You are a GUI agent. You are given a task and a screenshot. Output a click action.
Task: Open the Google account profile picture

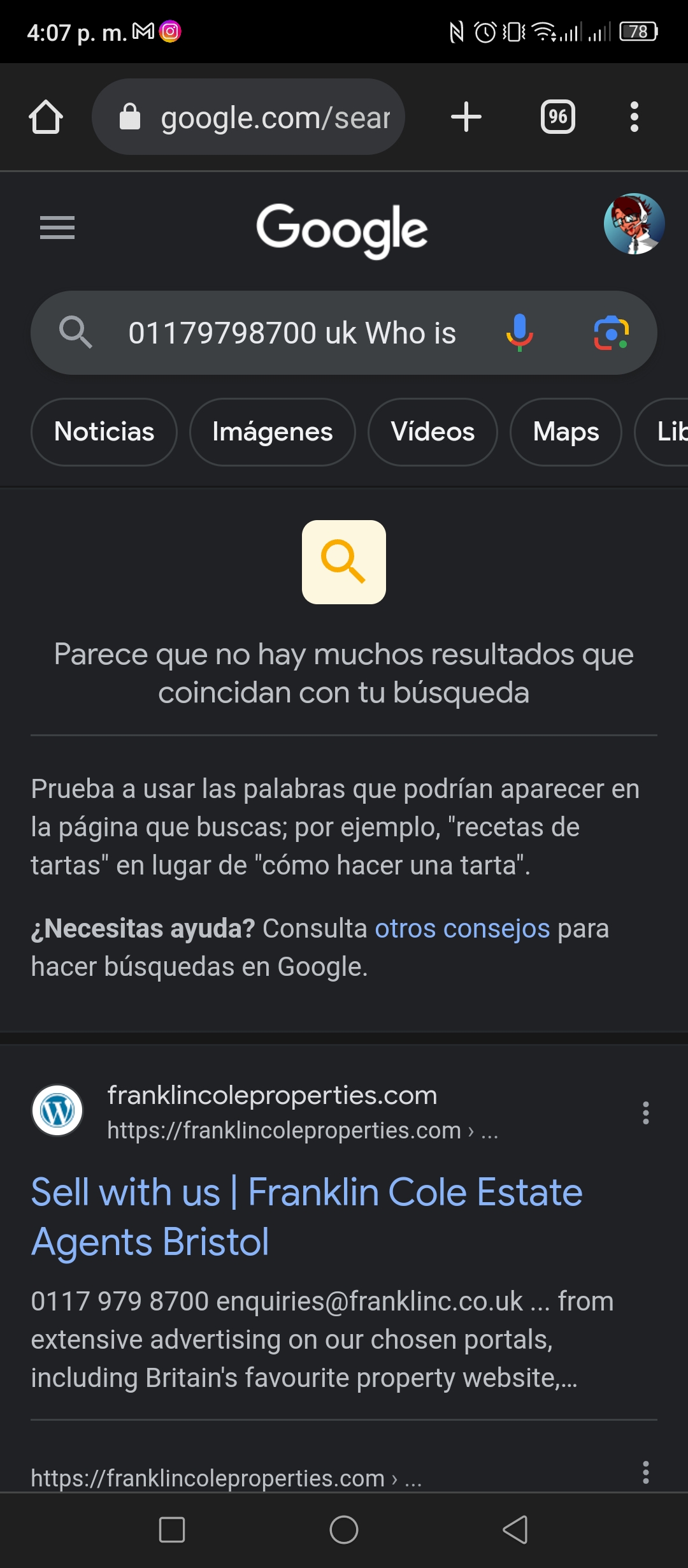634,224
